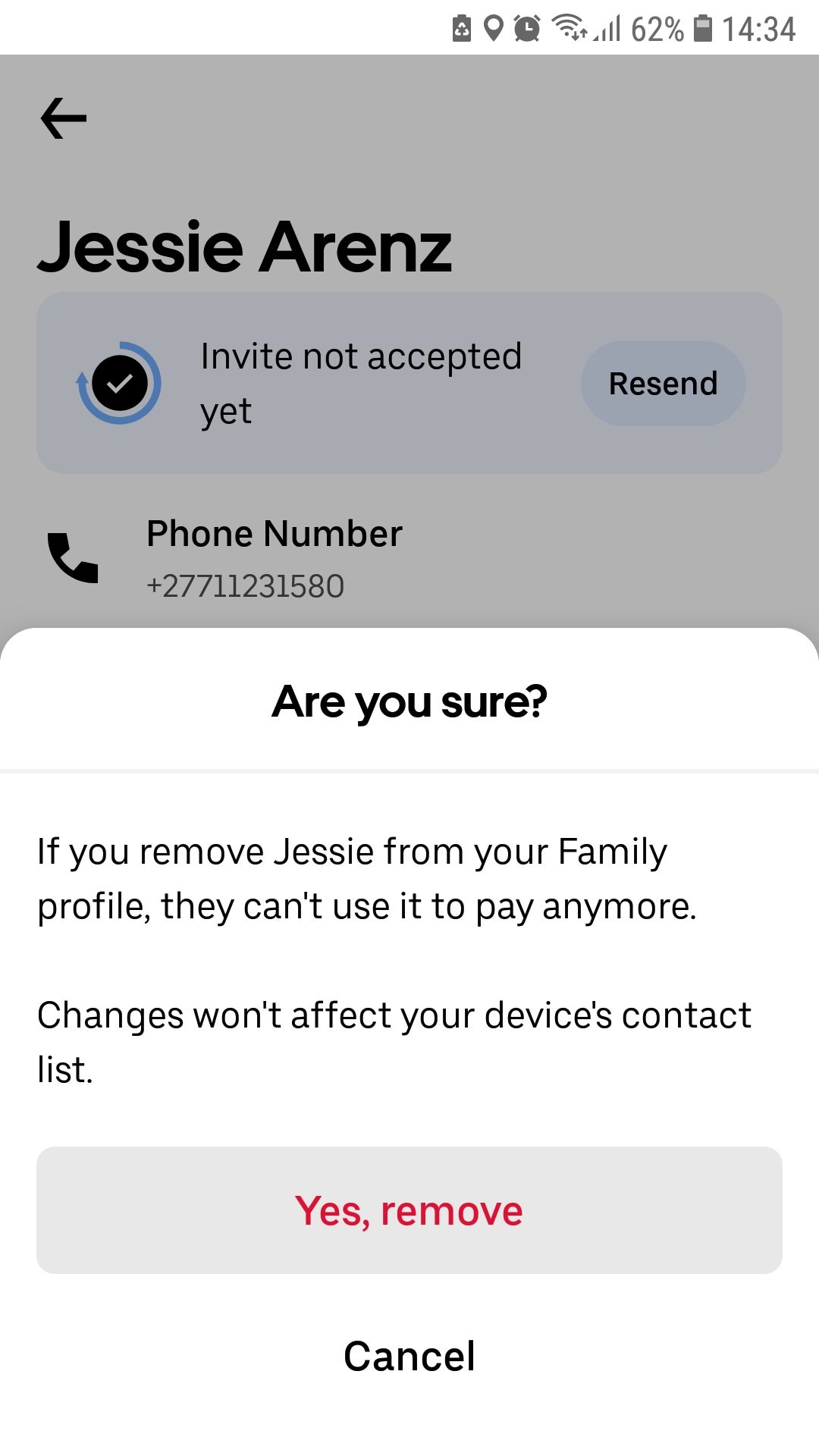Viewport: 819px width, 1456px height.
Task: Cancel removing Jessie from Family profile
Action: click(x=409, y=1356)
